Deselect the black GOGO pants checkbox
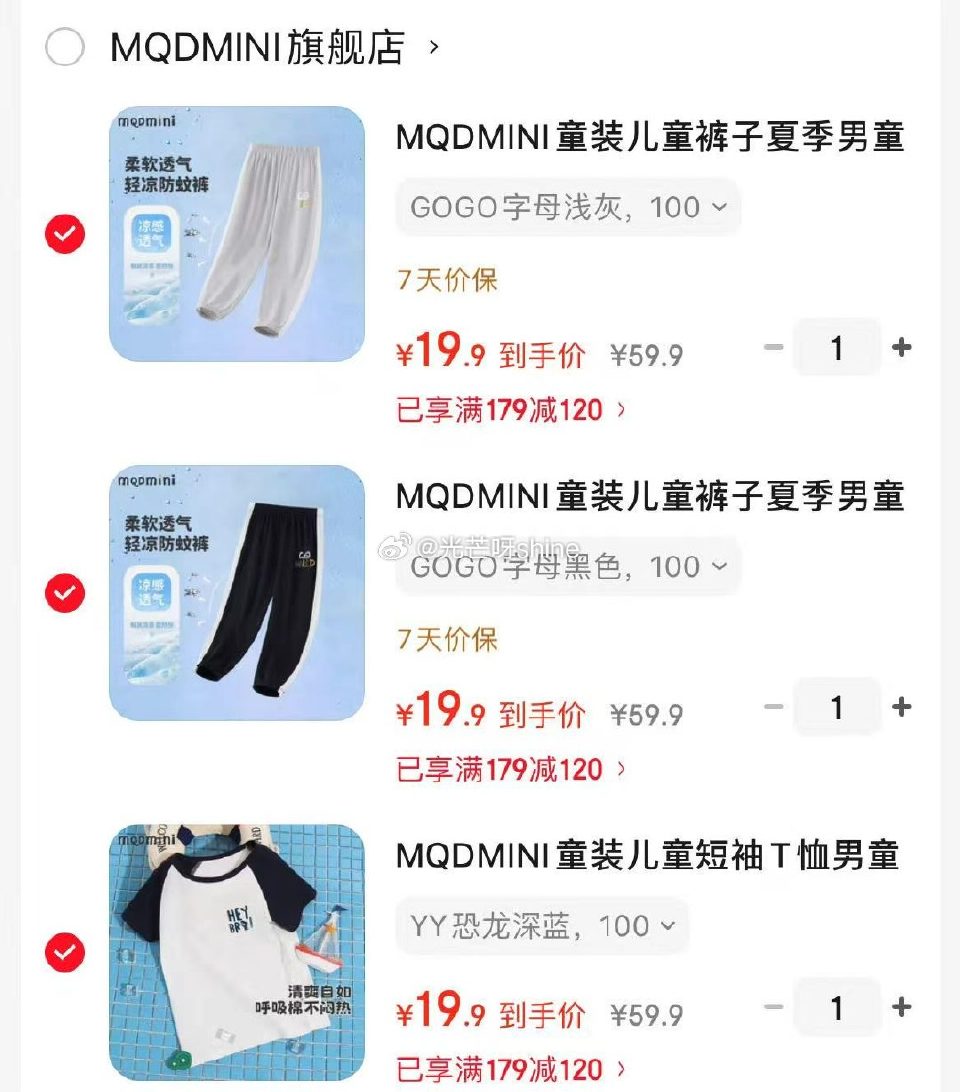The width and height of the screenshot is (960, 1092). (65, 592)
